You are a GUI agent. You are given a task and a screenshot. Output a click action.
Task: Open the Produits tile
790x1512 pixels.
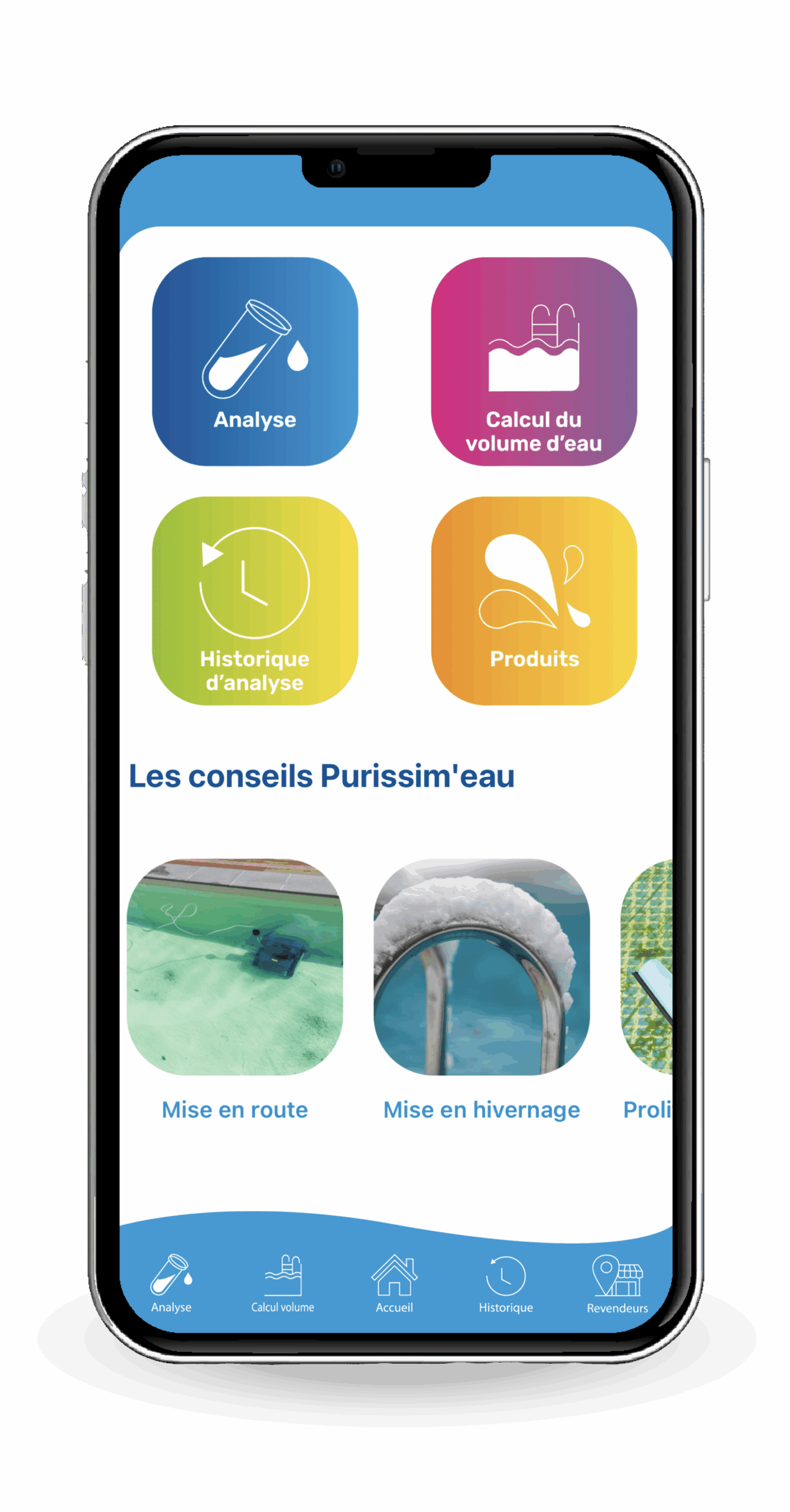[534, 600]
